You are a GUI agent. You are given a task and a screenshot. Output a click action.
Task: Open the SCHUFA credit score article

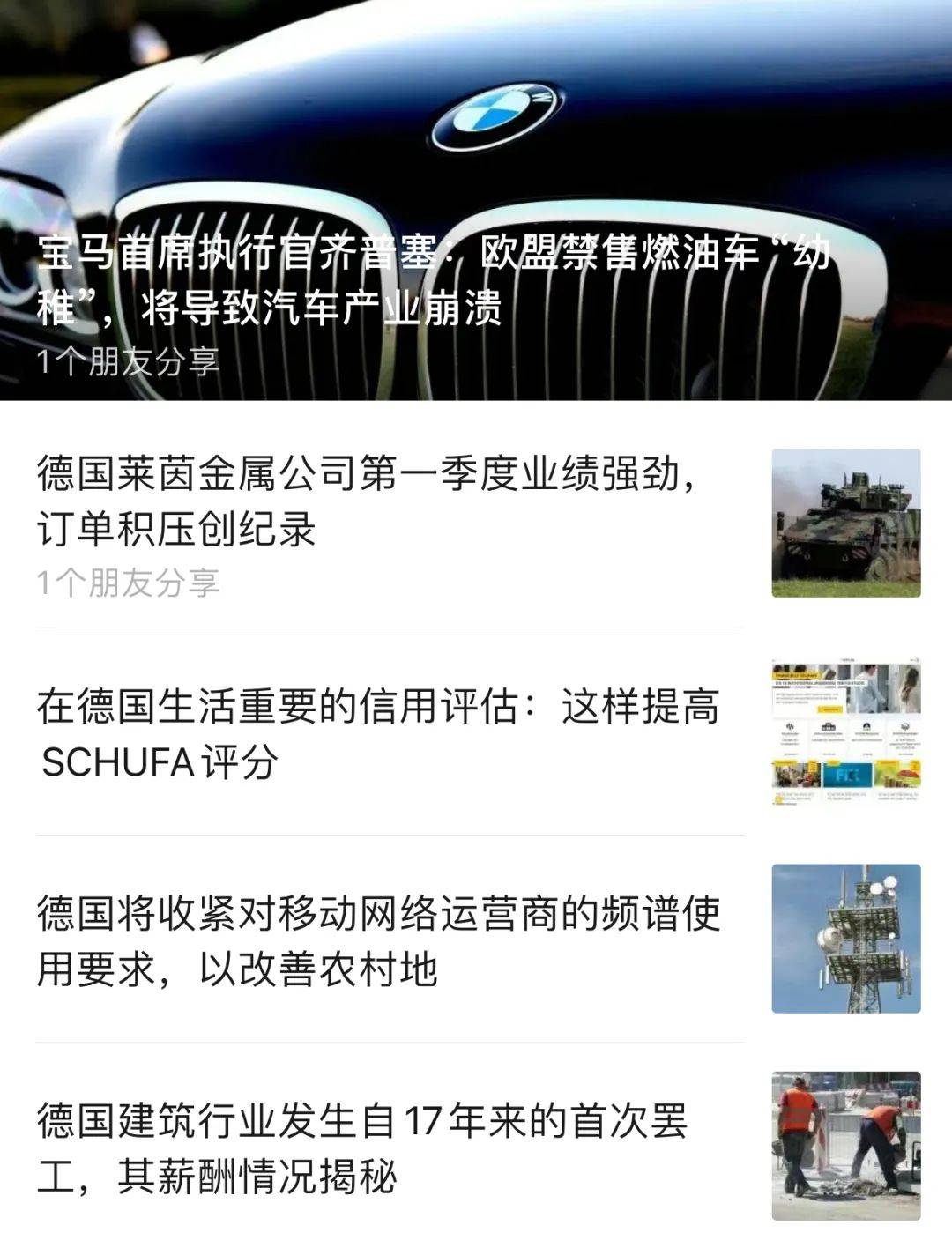[x=379, y=732]
